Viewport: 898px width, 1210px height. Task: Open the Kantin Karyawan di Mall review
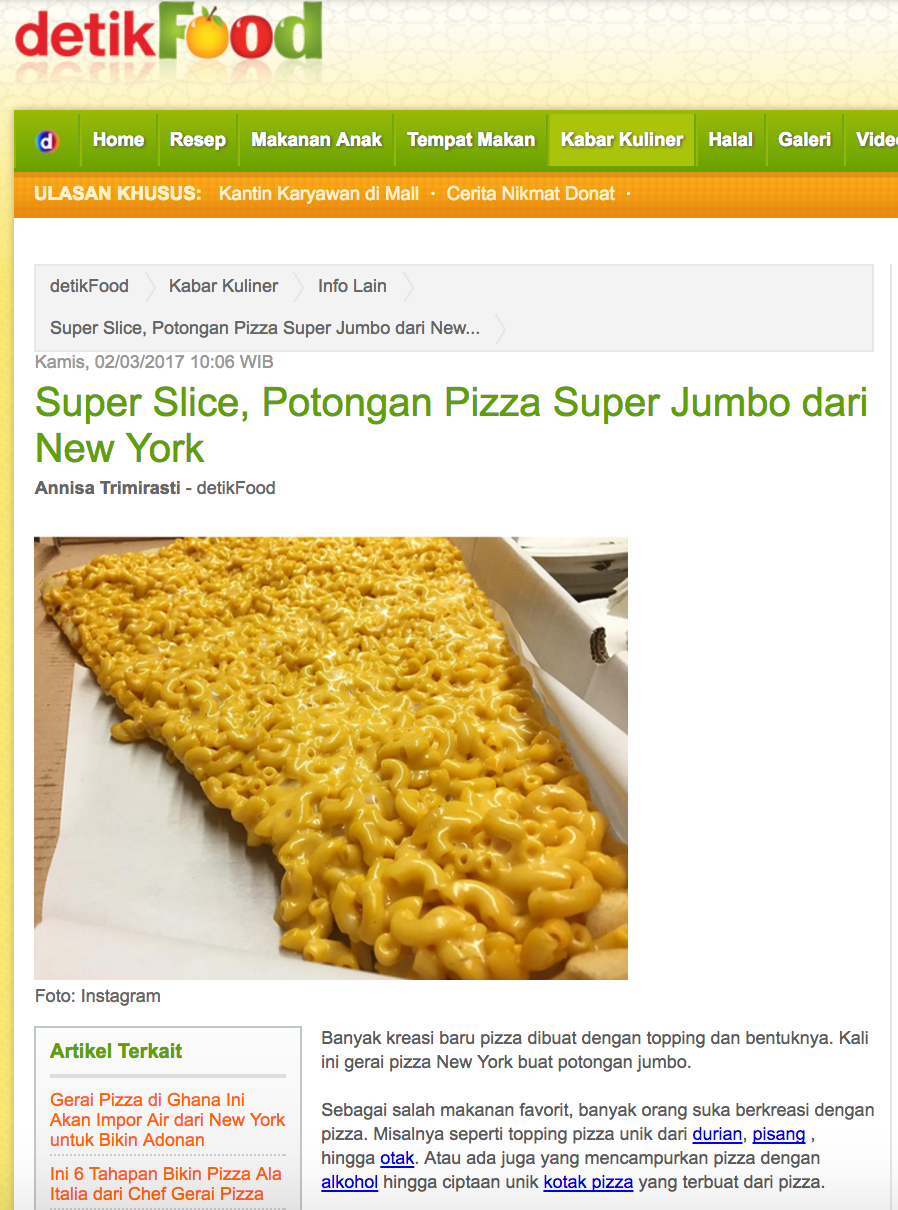click(318, 194)
